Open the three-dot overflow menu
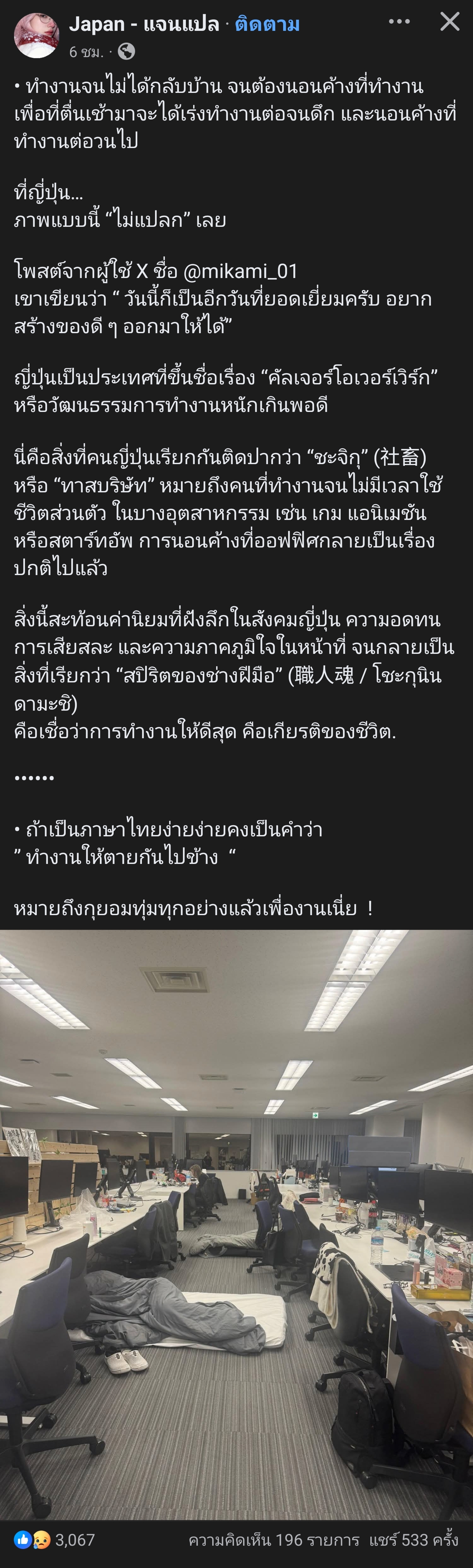 click(399, 22)
